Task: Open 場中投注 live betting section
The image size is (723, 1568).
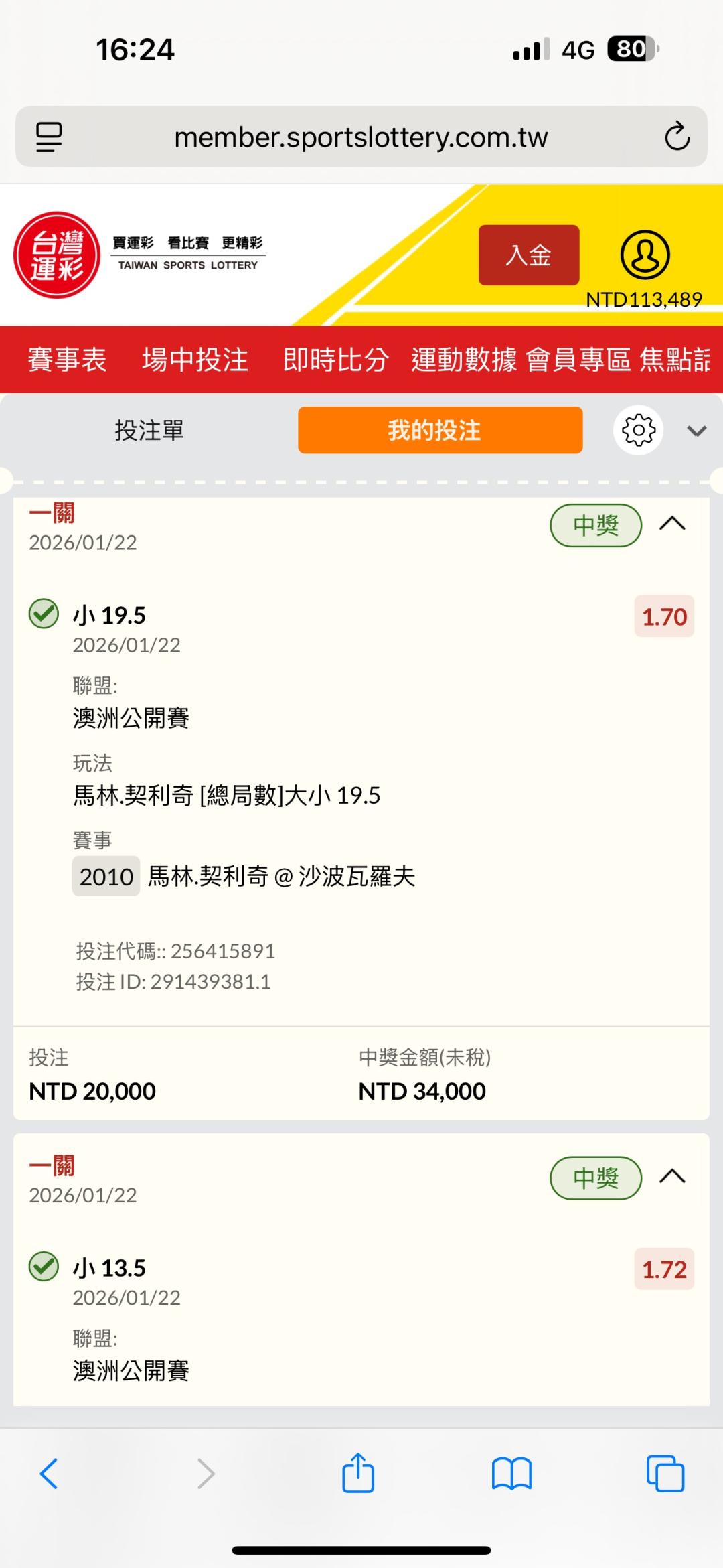Action: [195, 360]
